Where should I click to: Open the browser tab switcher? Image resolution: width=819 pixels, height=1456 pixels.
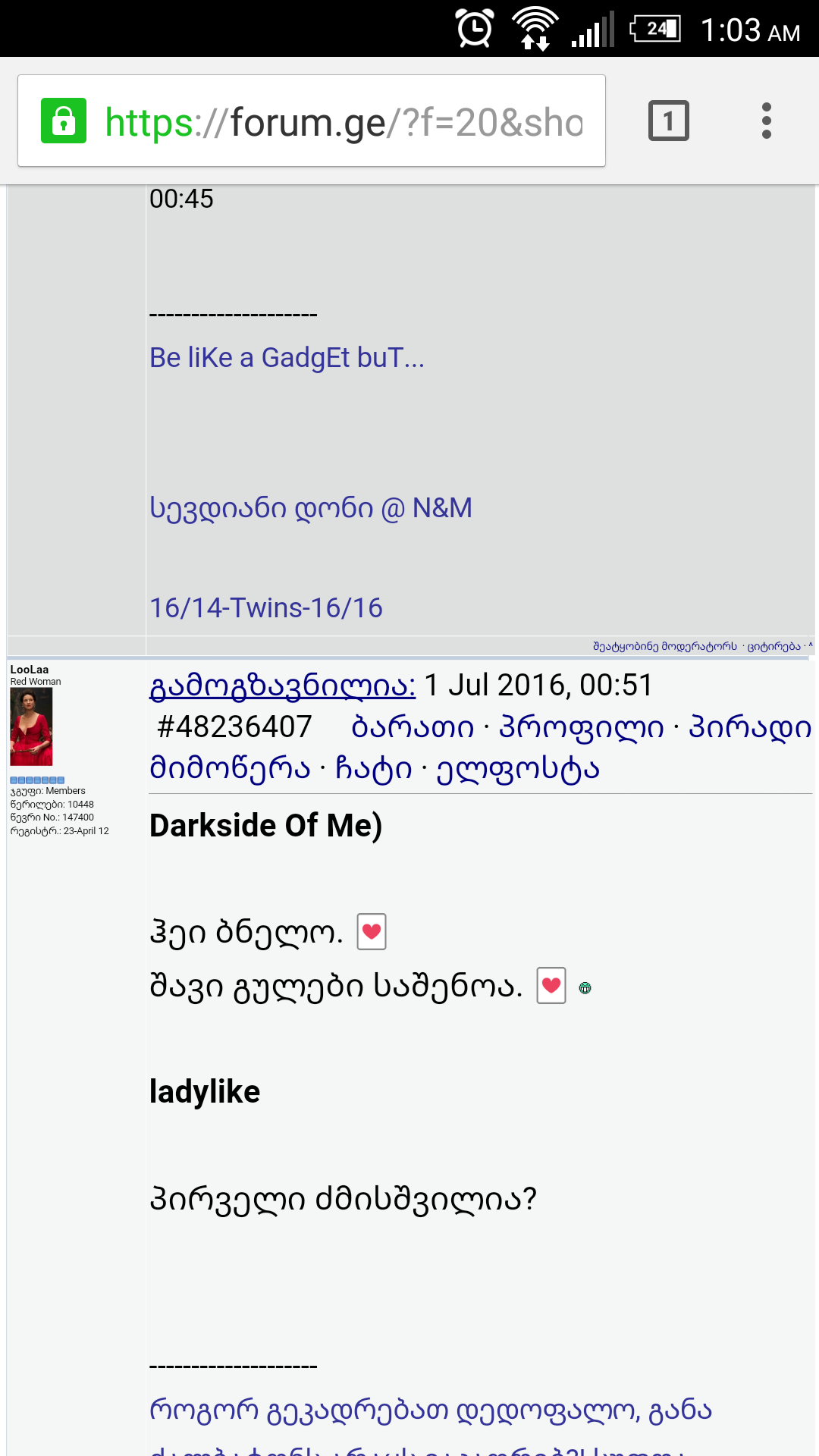click(668, 121)
